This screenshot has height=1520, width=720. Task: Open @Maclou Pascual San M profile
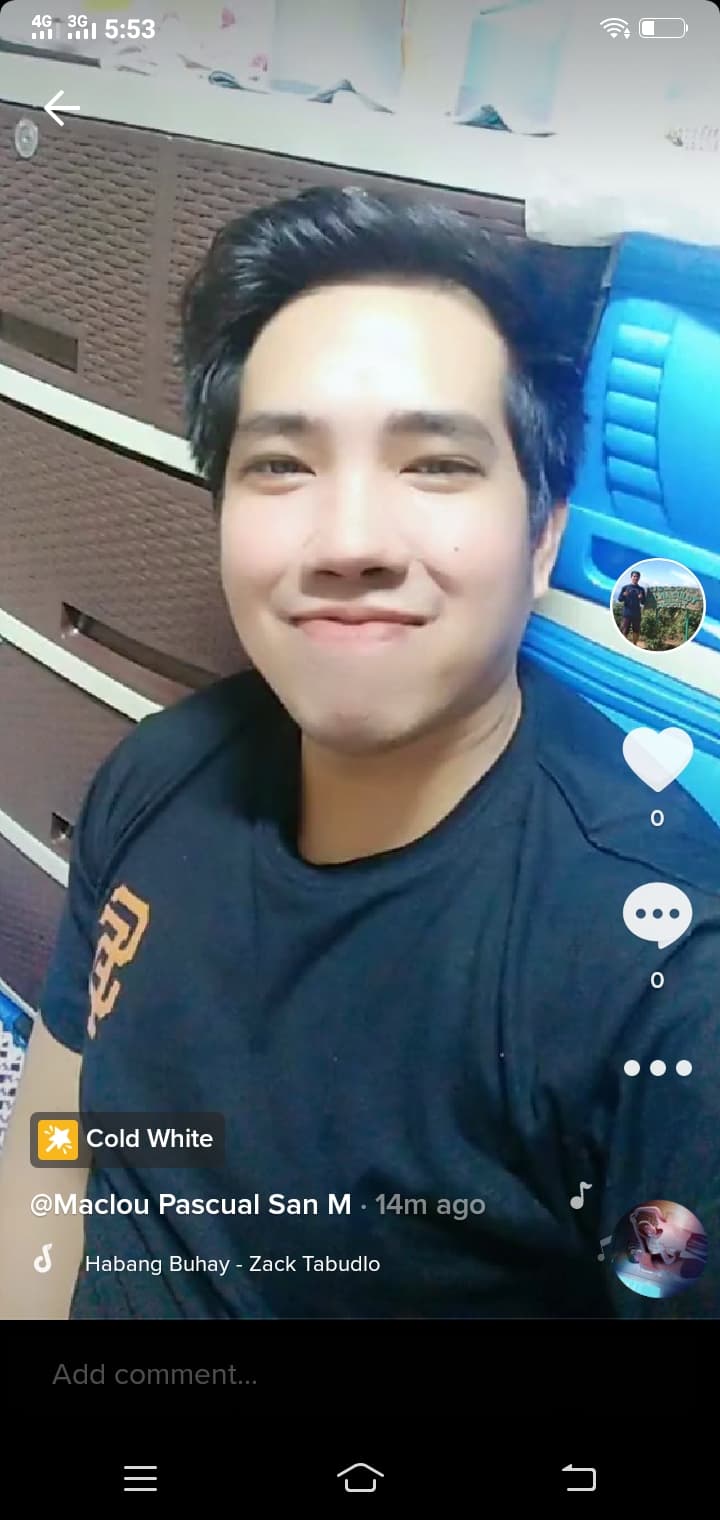pyautogui.click(x=191, y=1205)
